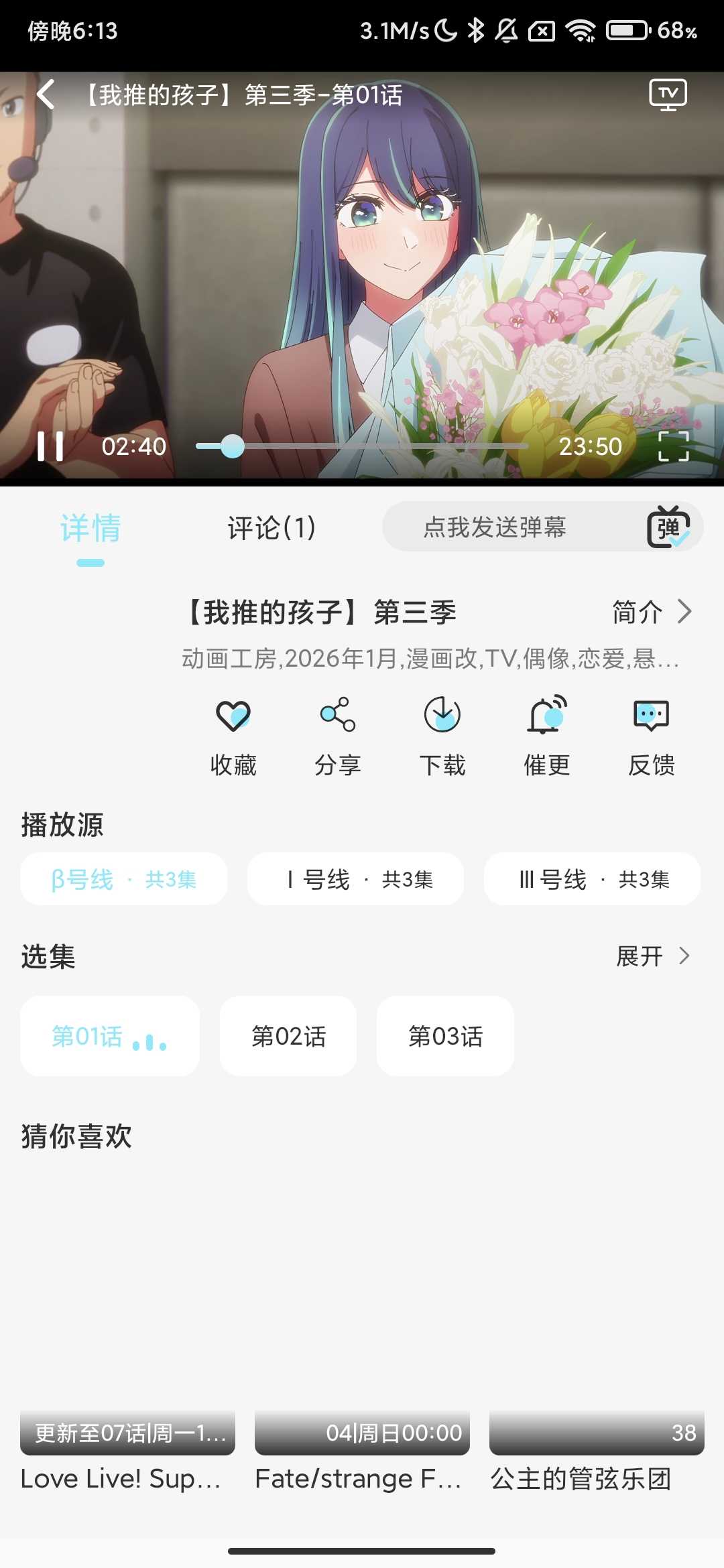Download episodes with 下载

pos(442,735)
